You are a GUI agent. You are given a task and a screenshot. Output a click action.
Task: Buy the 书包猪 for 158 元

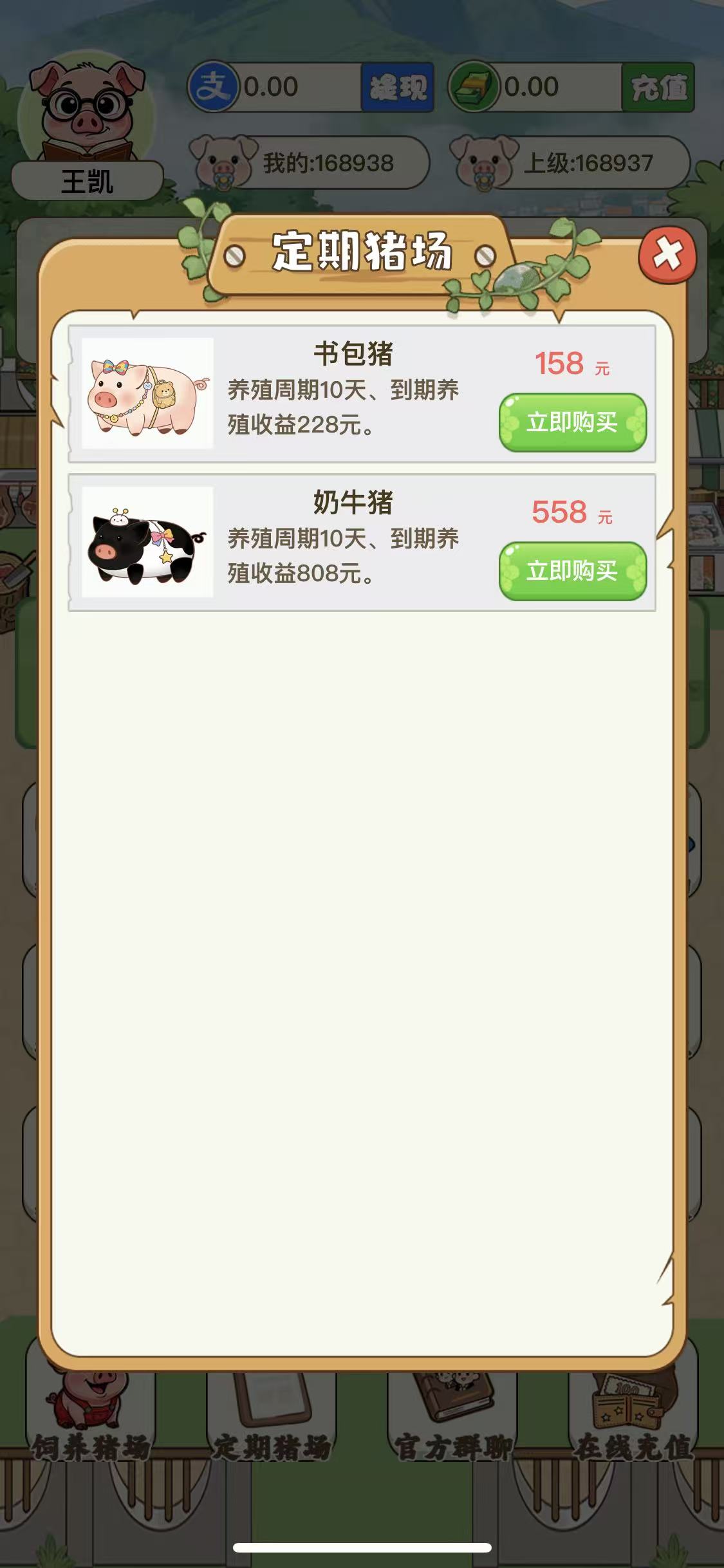572,422
